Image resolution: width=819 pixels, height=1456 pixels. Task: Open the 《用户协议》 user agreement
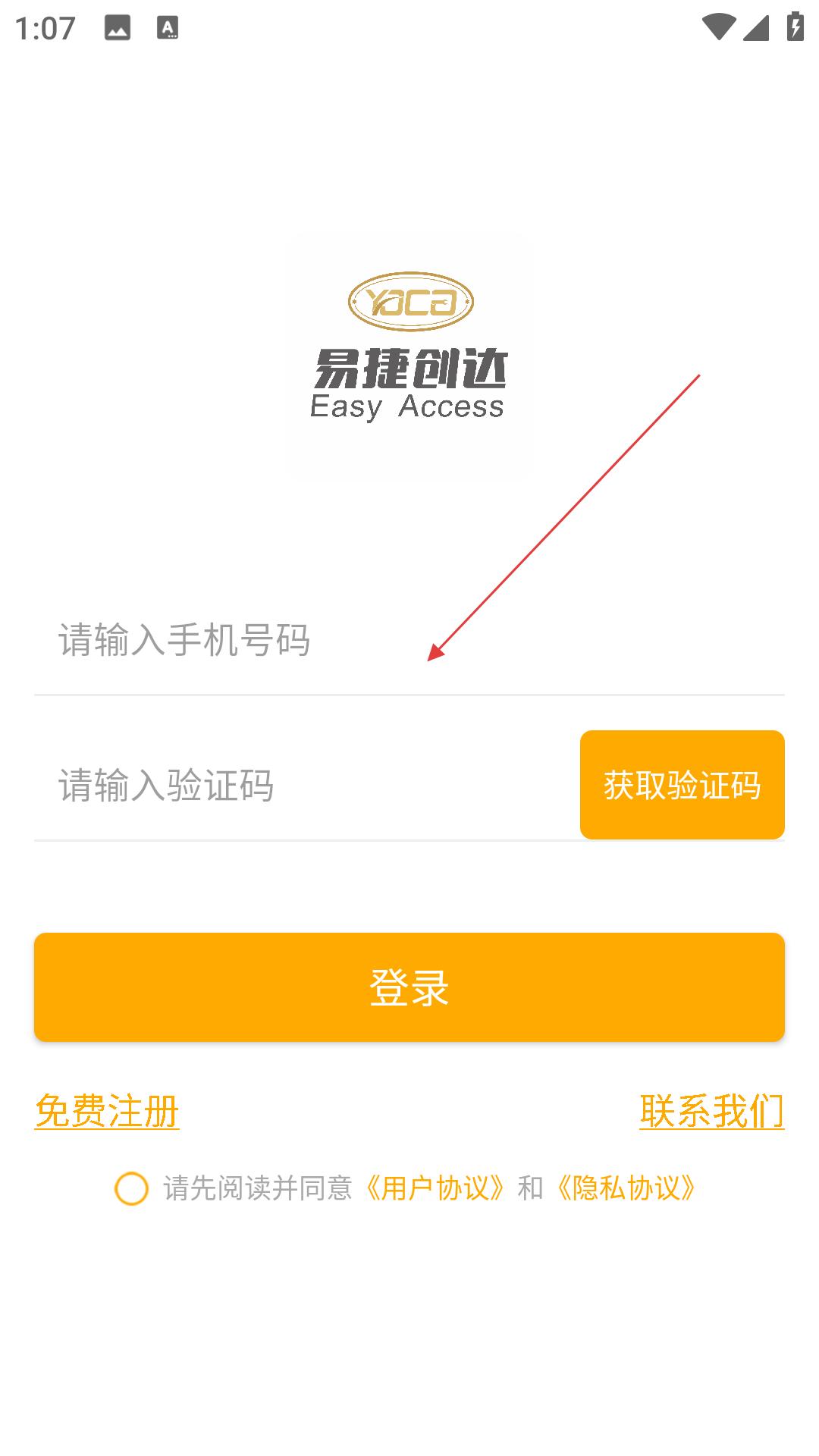coord(435,1188)
